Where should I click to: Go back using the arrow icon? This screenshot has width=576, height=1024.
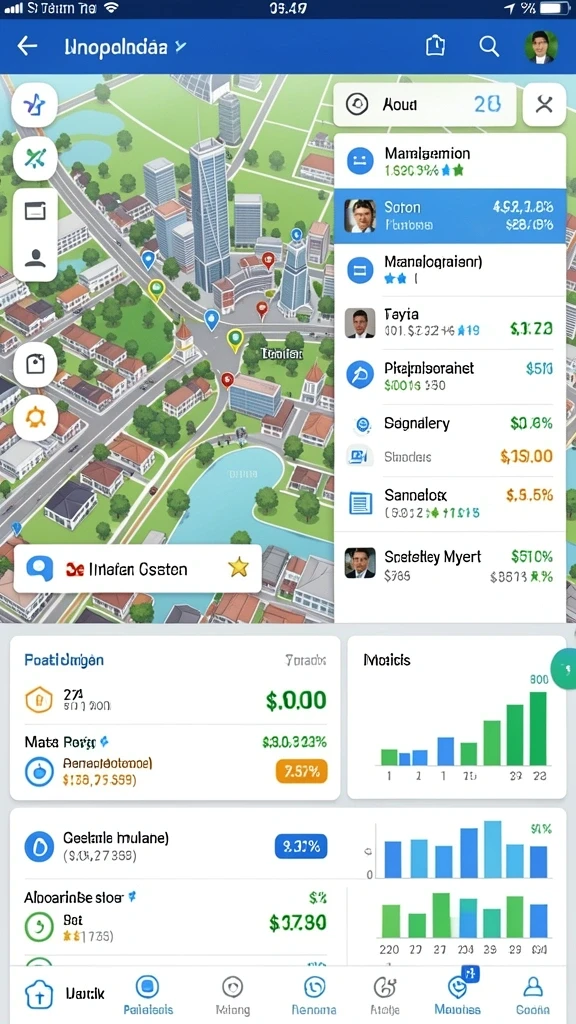click(x=27, y=46)
